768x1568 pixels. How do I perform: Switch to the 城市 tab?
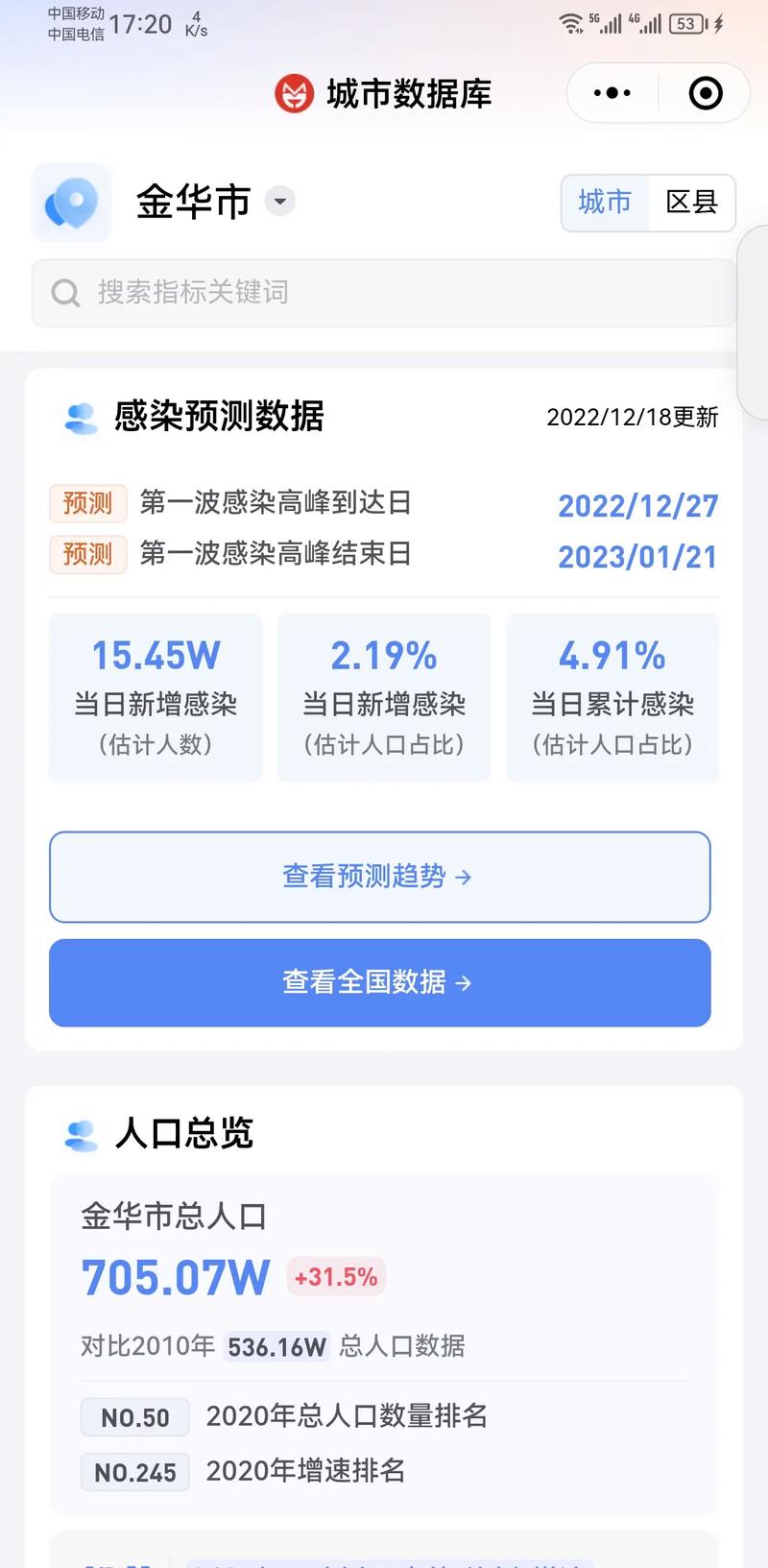(x=605, y=202)
